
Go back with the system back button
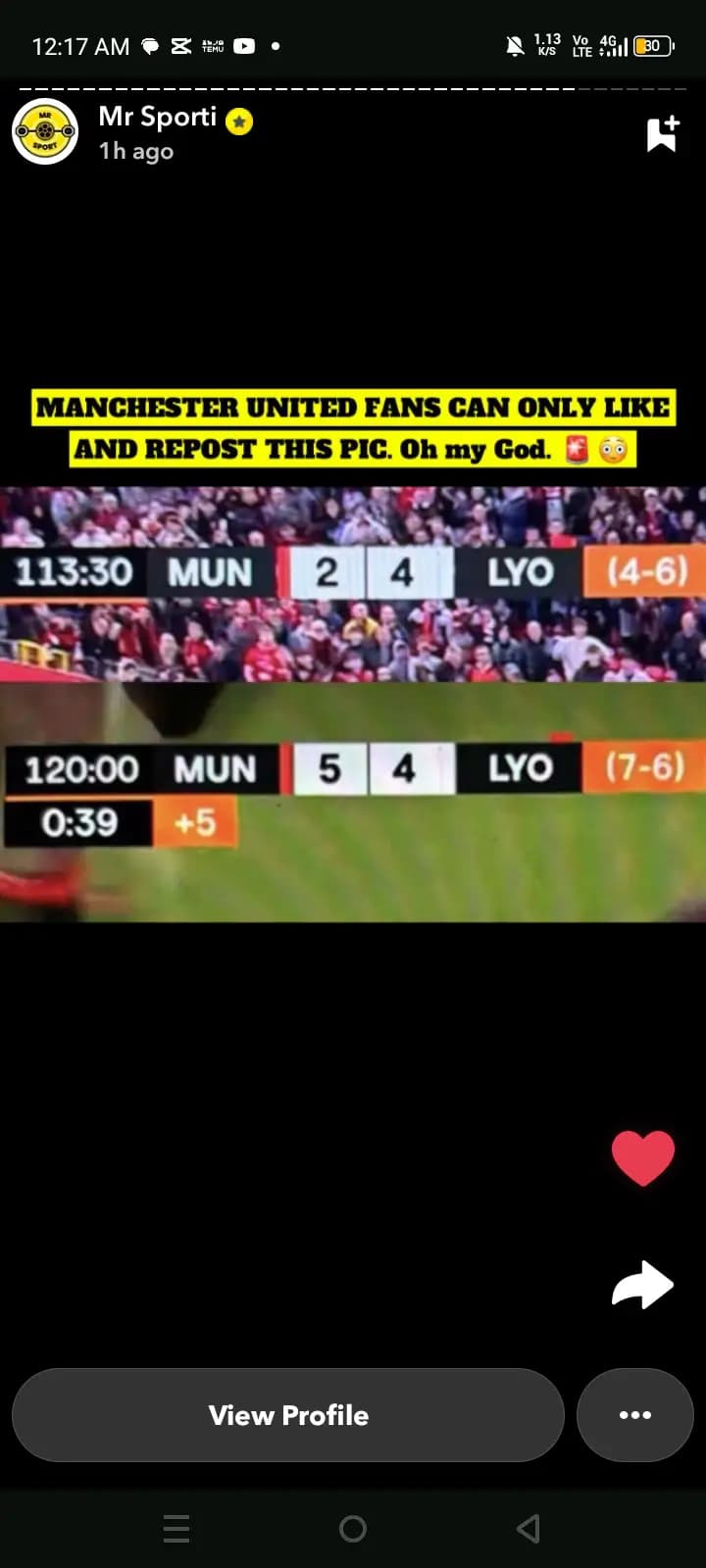(529, 1528)
